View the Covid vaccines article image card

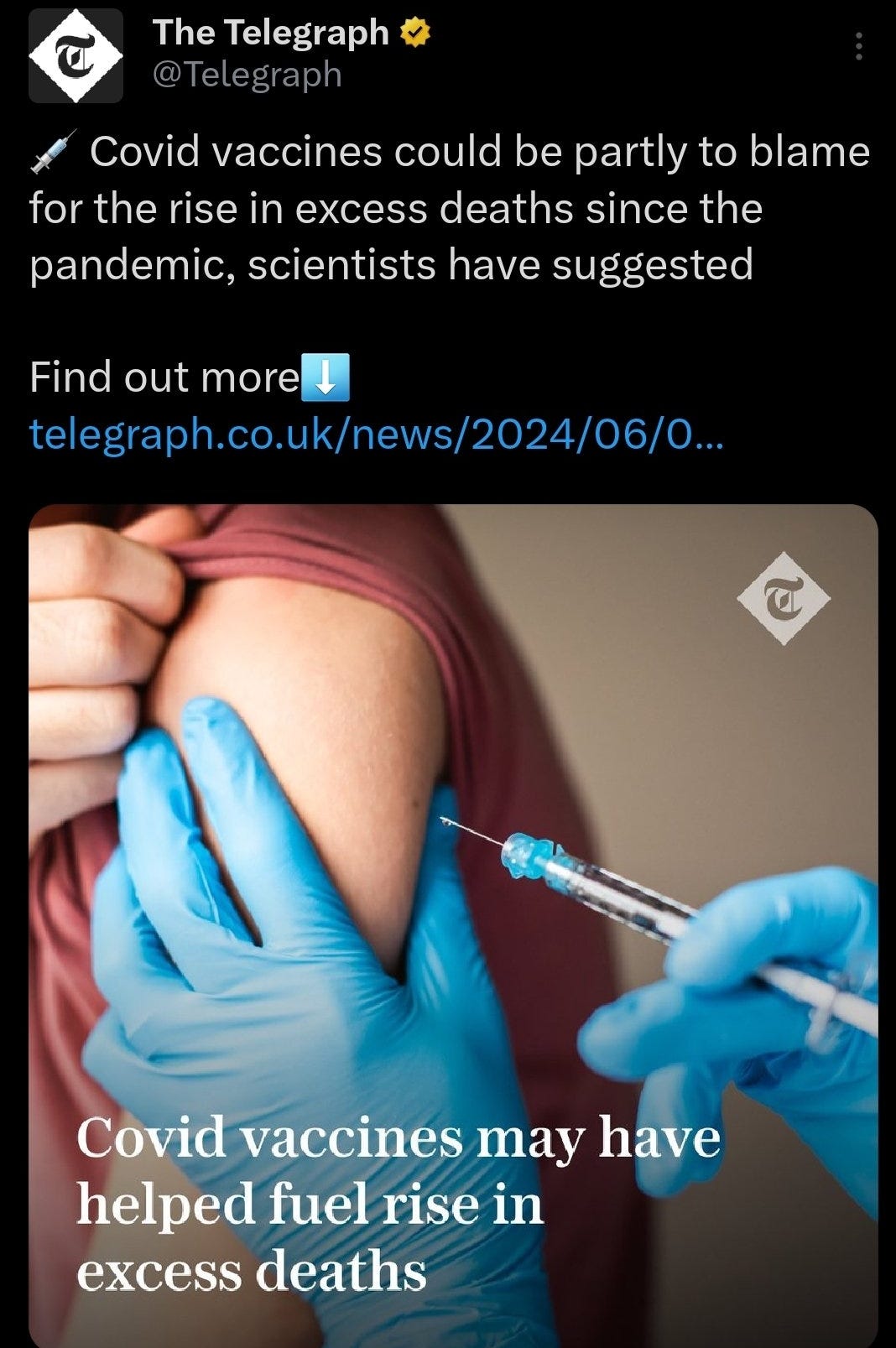(x=453, y=923)
